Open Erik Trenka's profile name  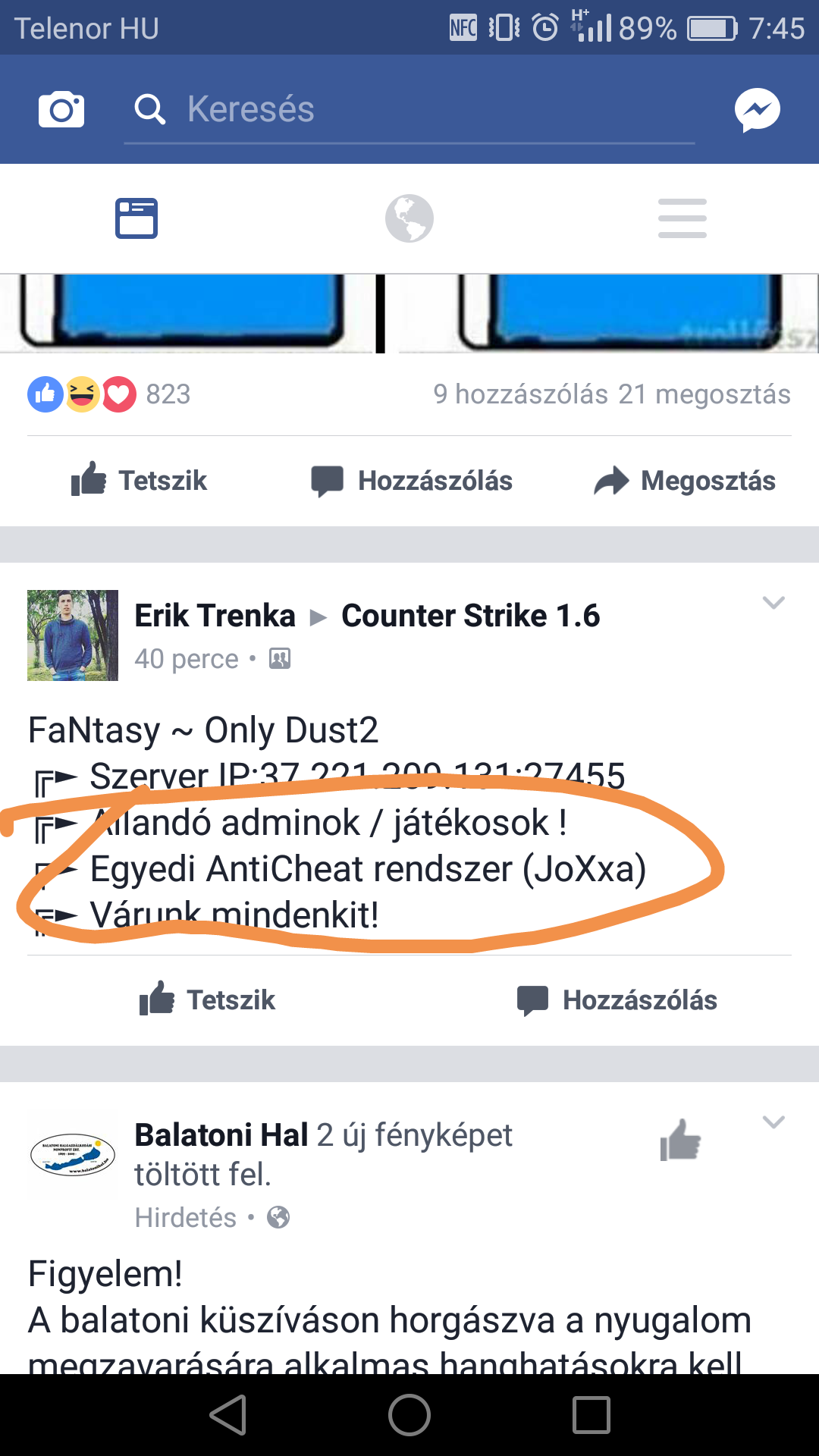click(215, 616)
